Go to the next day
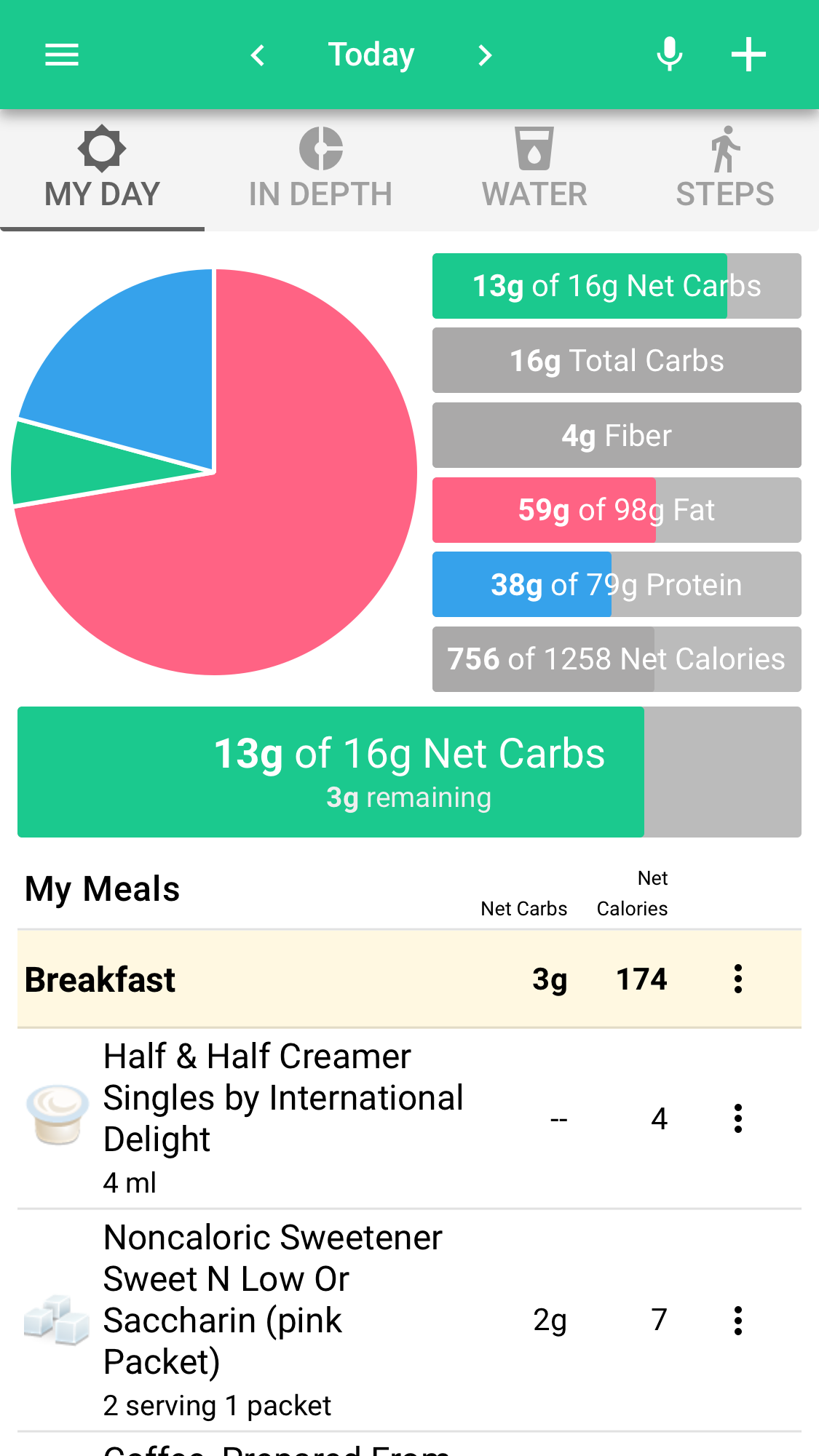The width and height of the screenshot is (819, 1456). (485, 55)
